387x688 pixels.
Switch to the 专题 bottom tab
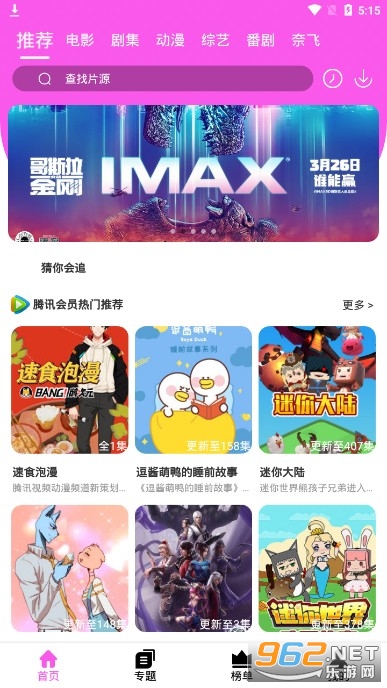tap(145, 666)
